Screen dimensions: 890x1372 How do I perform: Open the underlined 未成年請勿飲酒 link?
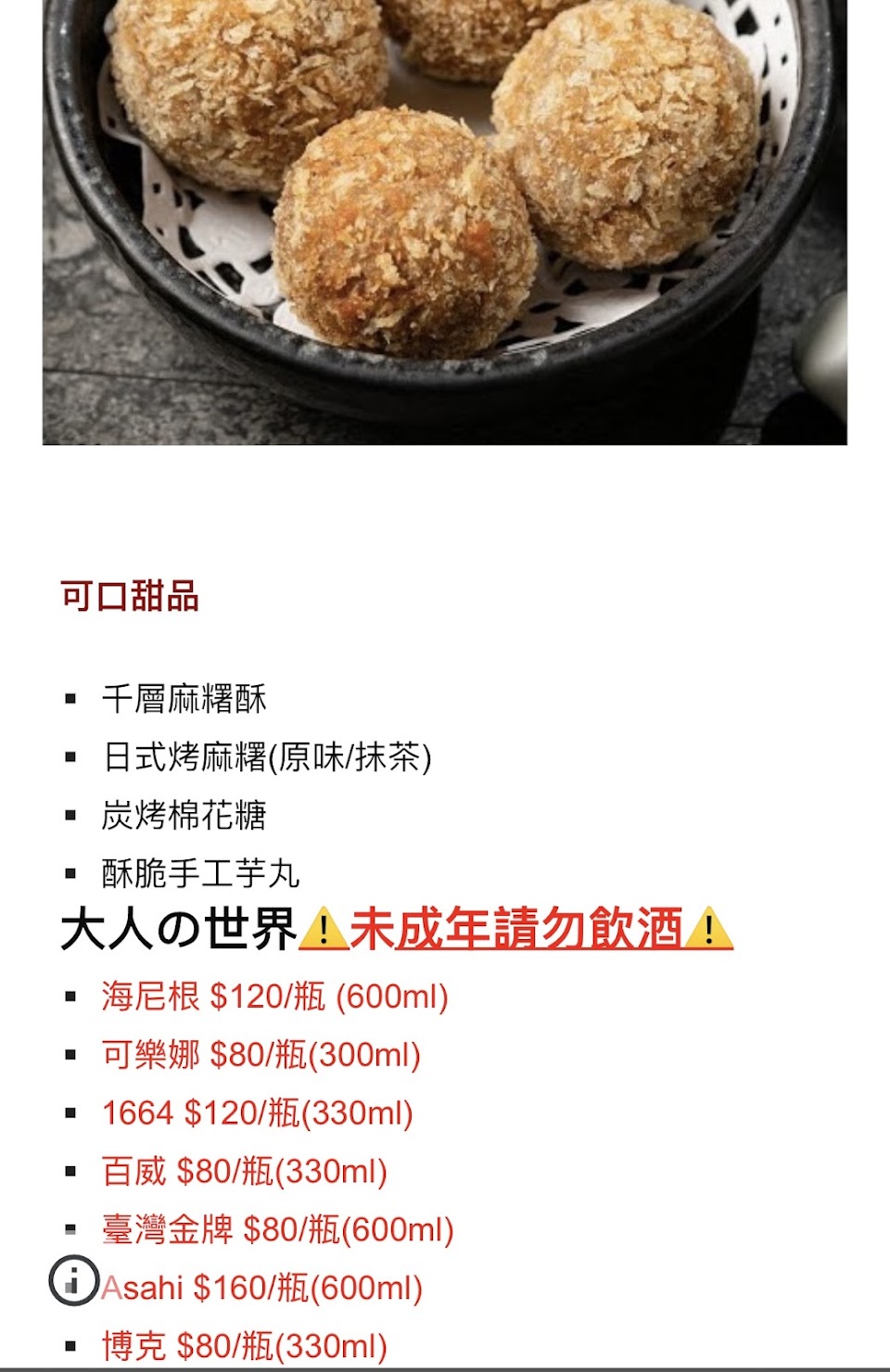click(x=516, y=929)
